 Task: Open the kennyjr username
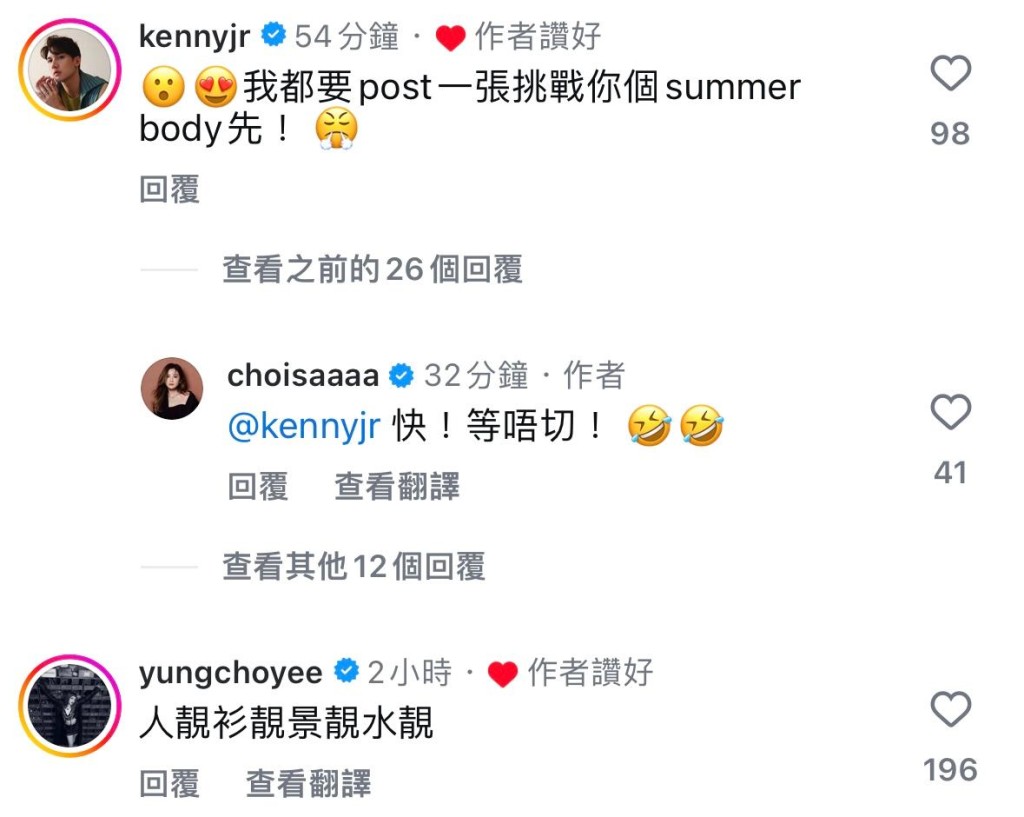tap(195, 37)
